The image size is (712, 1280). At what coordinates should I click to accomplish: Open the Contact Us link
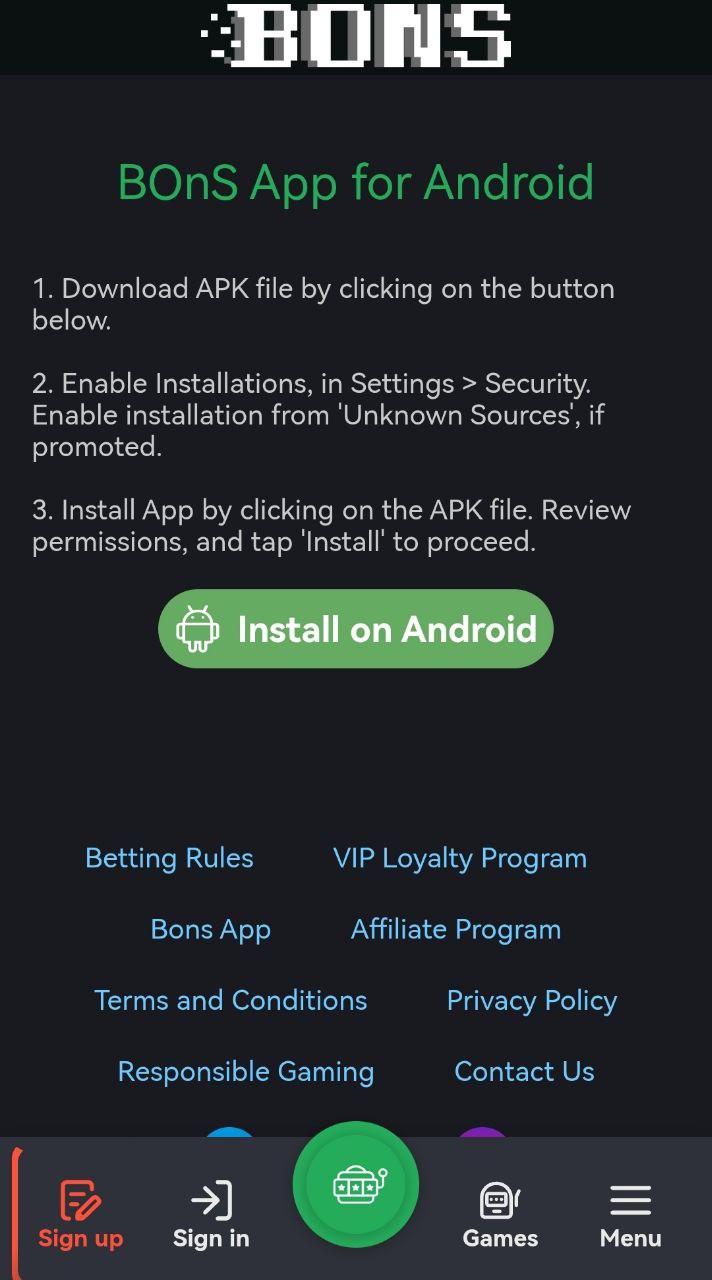coord(524,1071)
